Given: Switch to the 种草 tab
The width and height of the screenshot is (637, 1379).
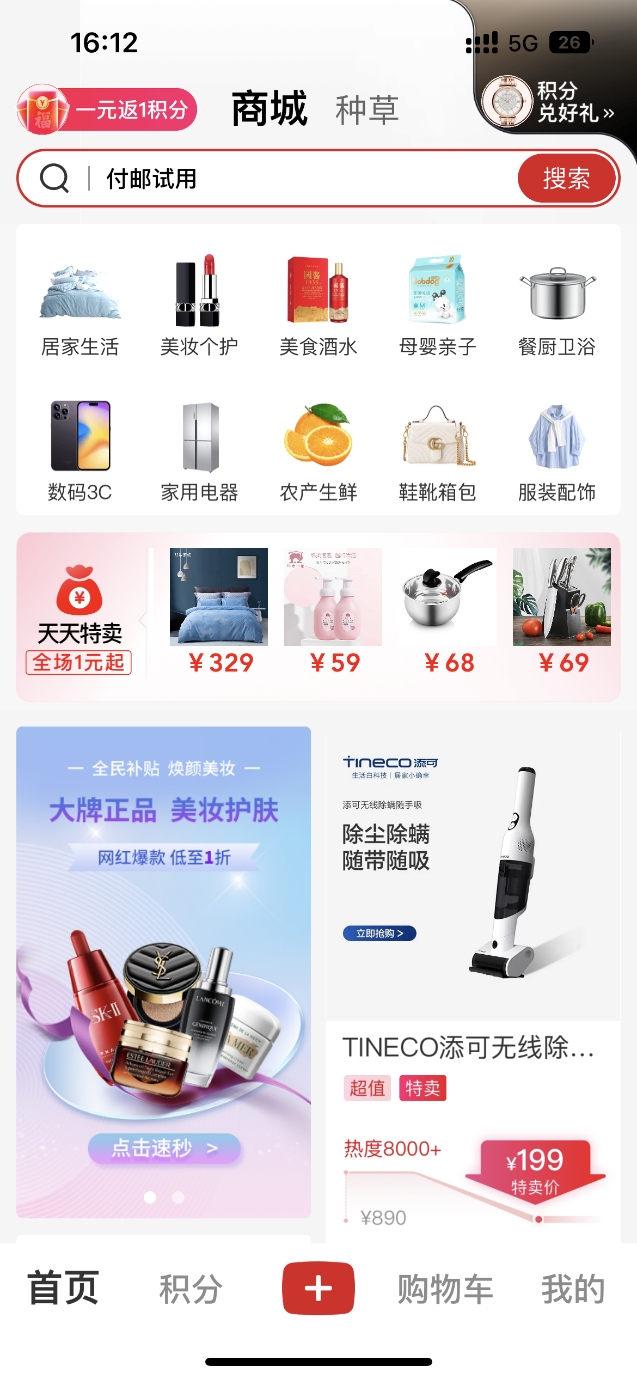Looking at the screenshot, I should (366, 110).
